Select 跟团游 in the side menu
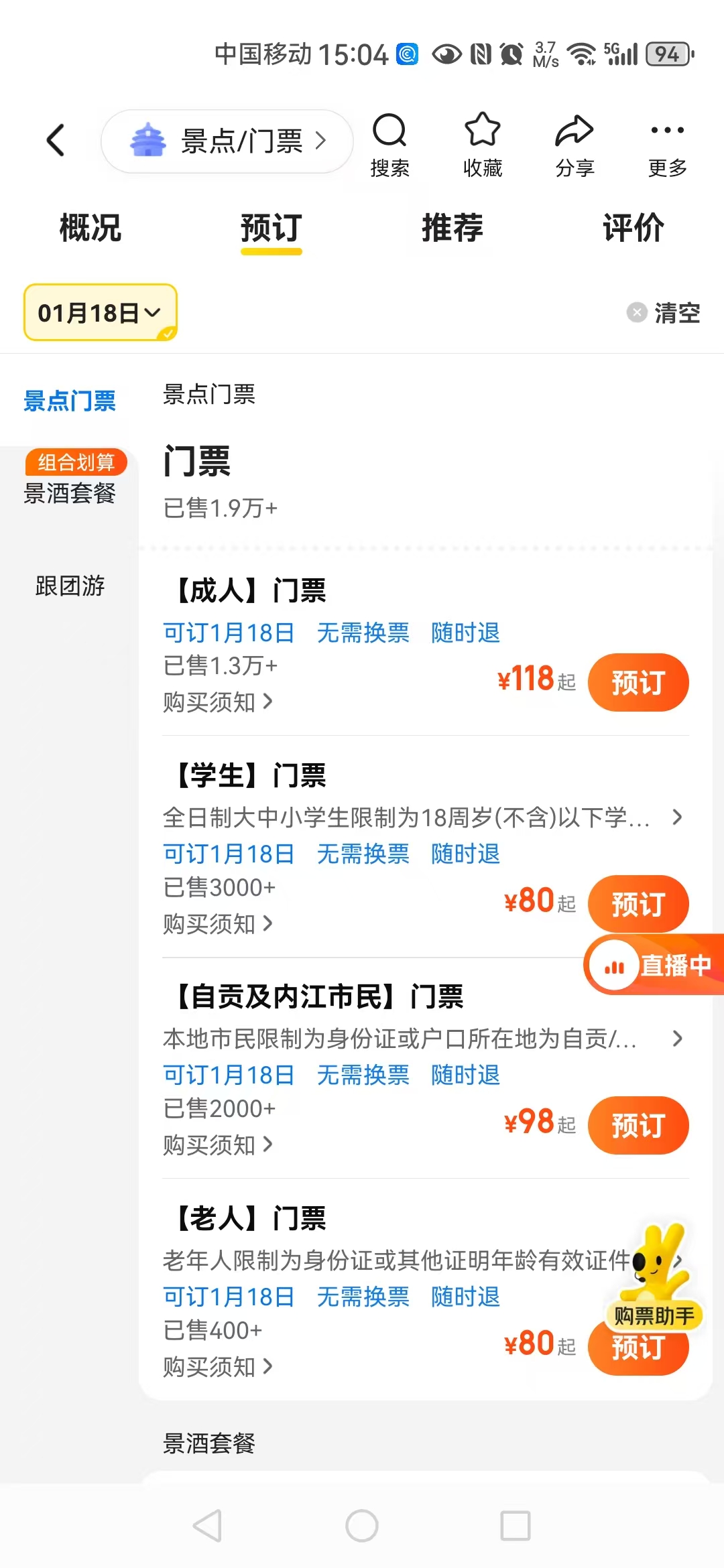 [70, 586]
